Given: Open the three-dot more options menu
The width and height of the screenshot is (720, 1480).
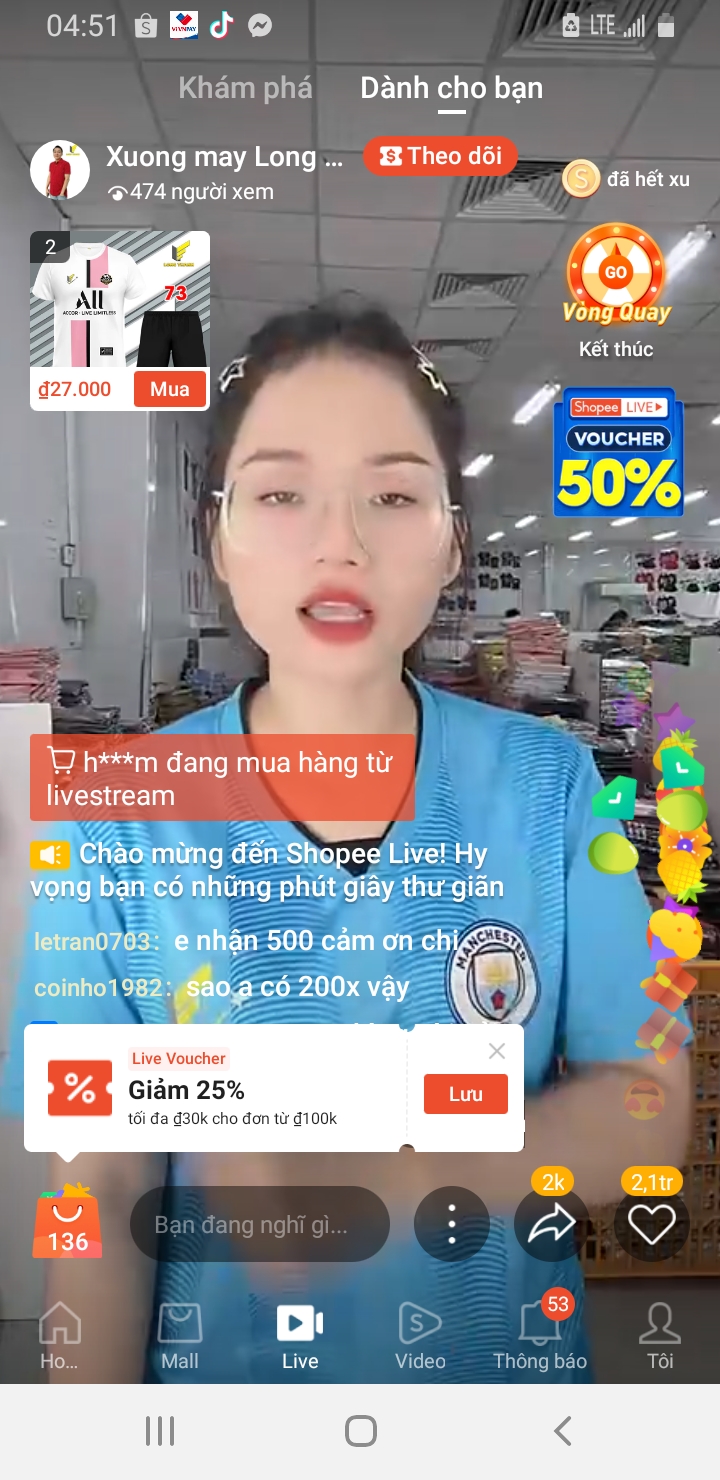Looking at the screenshot, I should 452,1224.
